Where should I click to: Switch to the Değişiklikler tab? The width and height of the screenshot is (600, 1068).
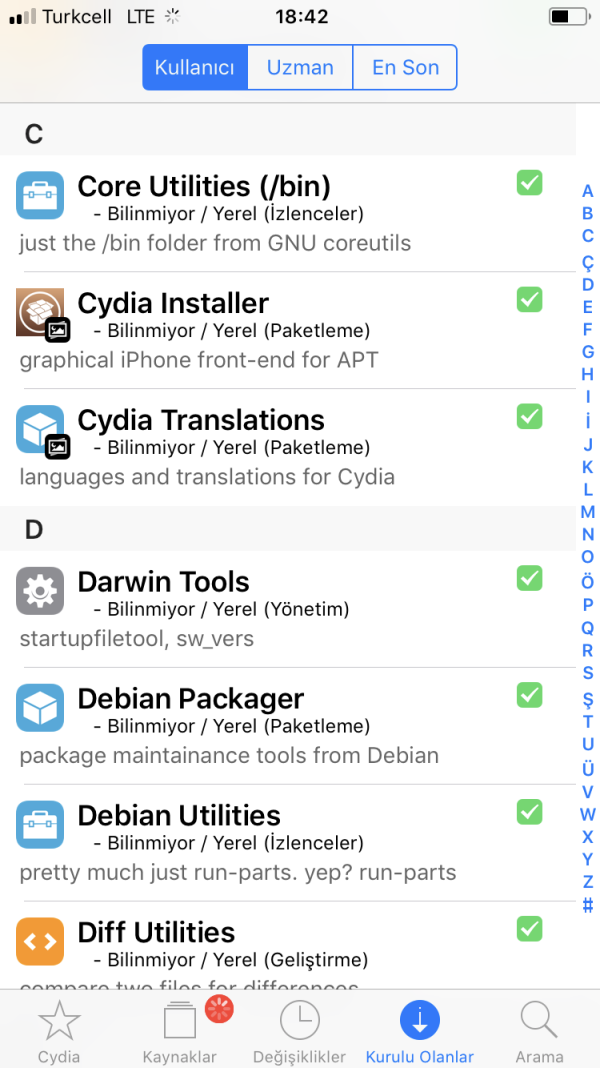tap(299, 1030)
